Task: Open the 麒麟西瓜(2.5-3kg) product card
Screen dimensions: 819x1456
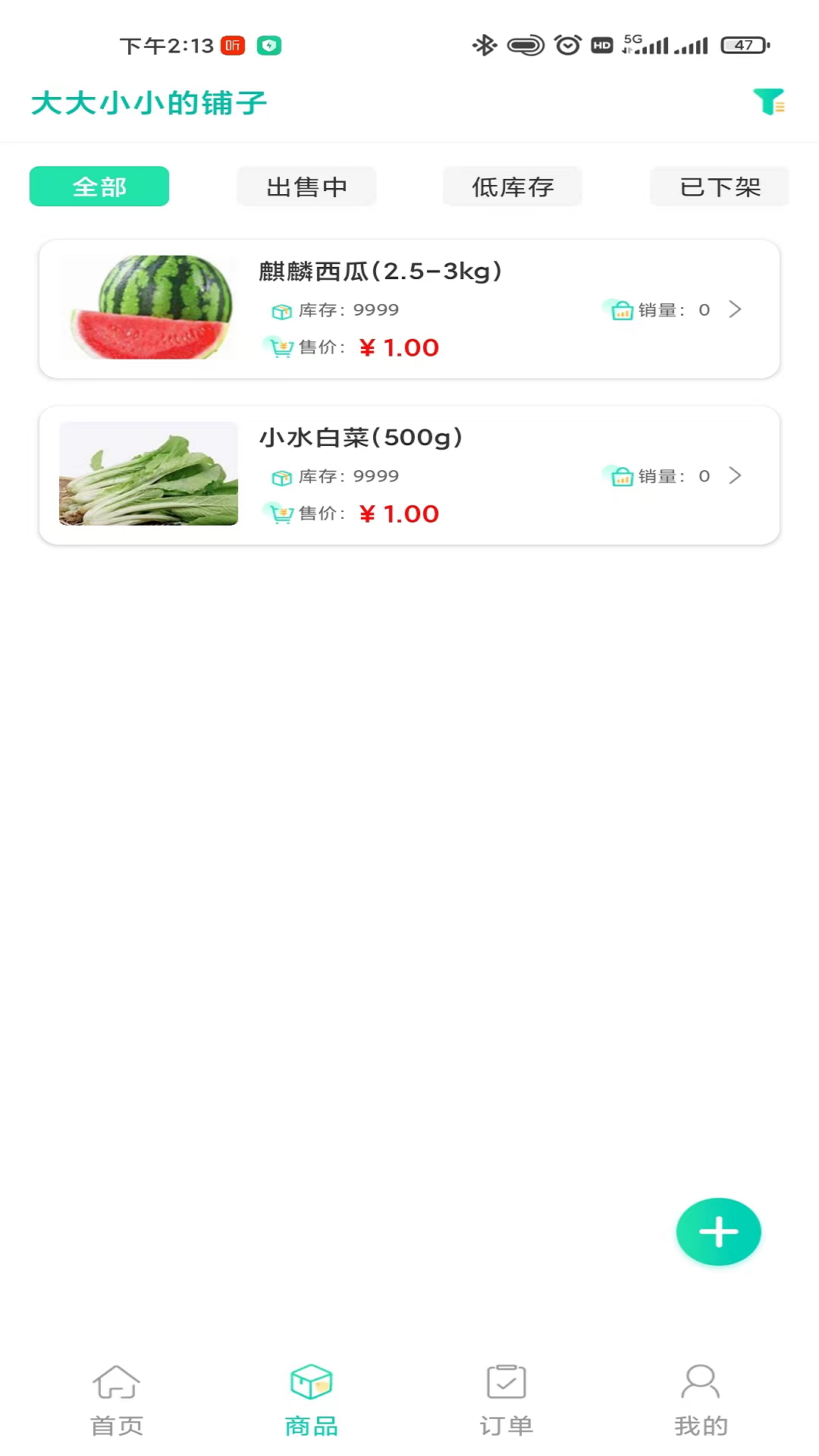Action: [409, 309]
